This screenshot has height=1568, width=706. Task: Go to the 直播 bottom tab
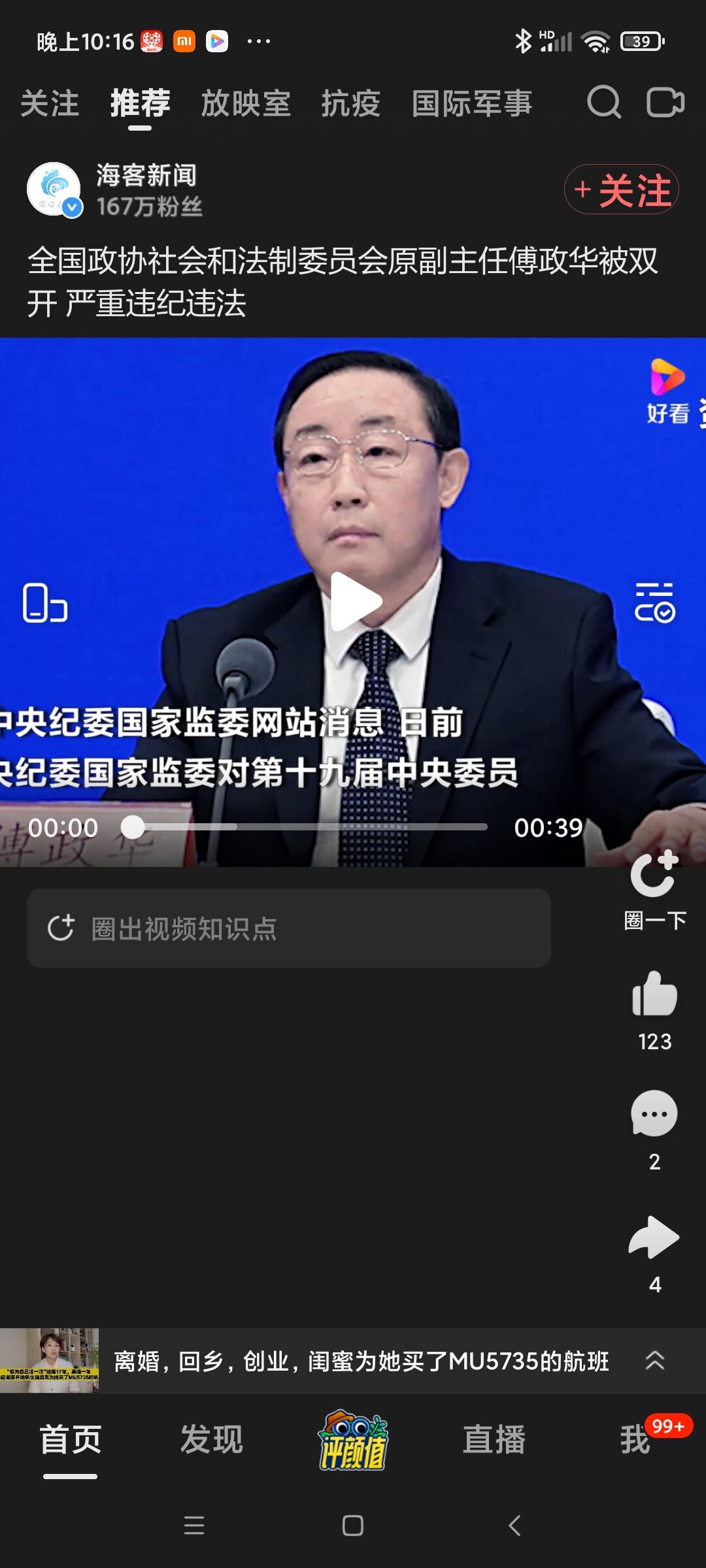pos(494,1440)
